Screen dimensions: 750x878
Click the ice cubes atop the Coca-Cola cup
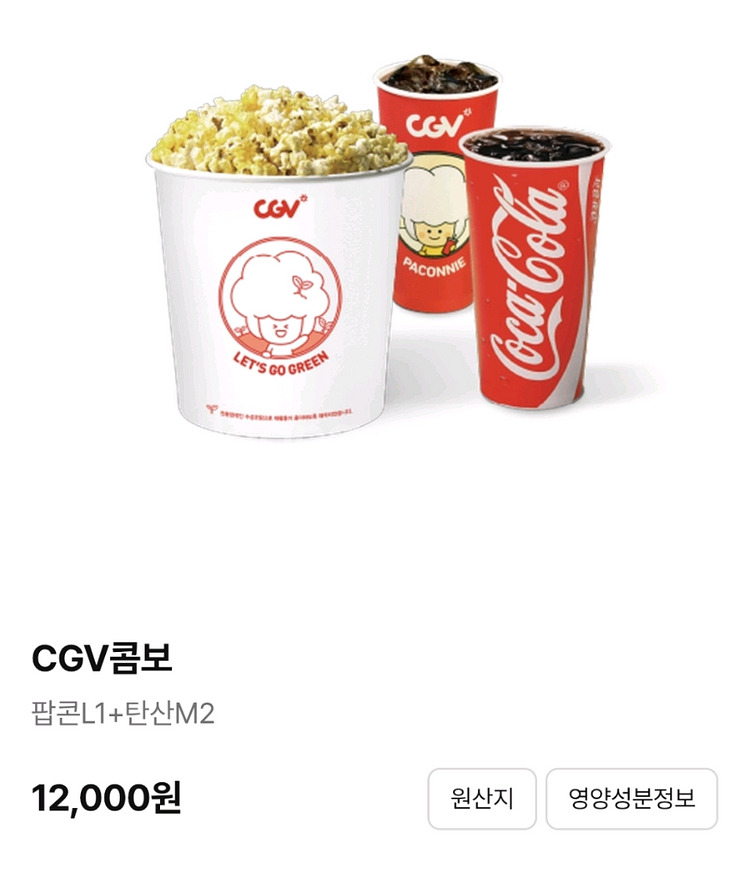tap(535, 145)
